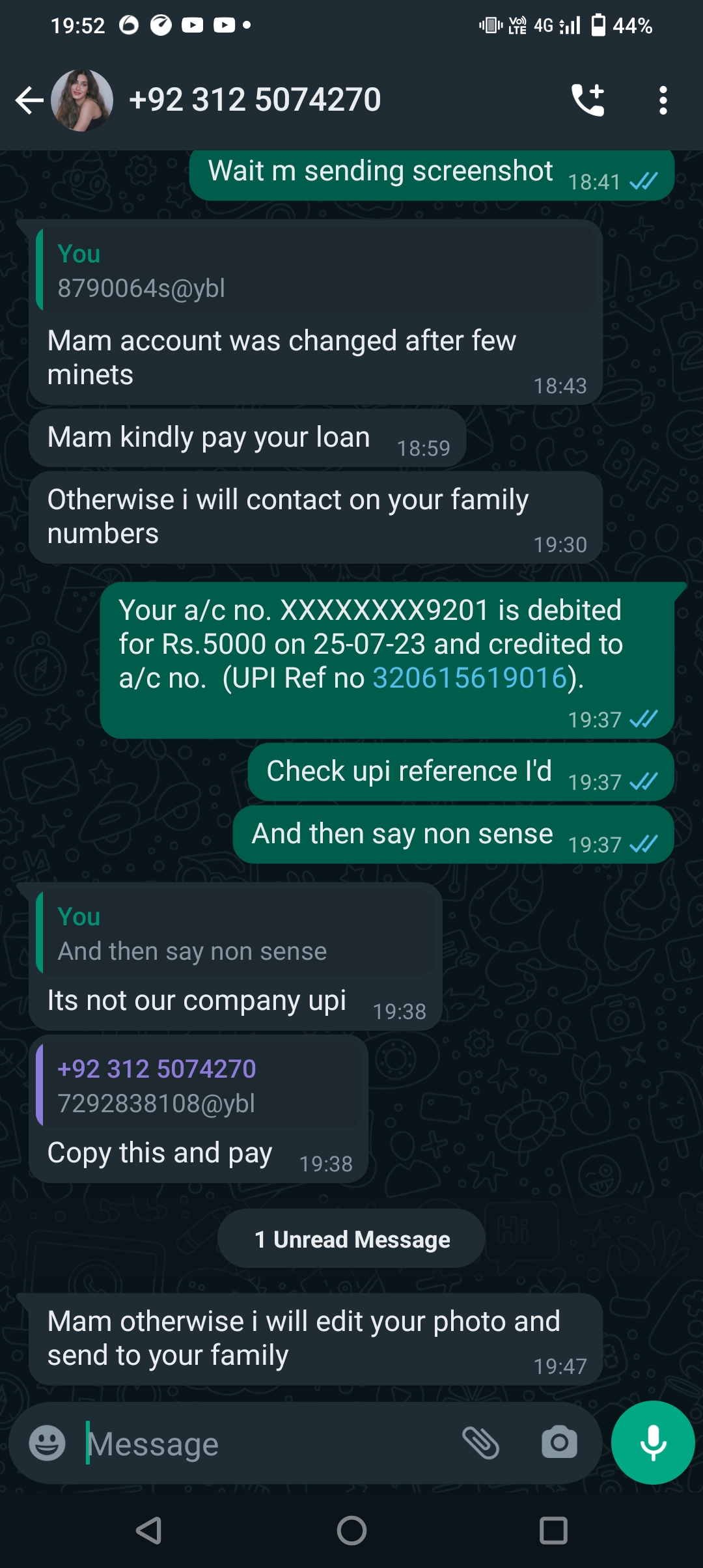Screen dimensions: 703x1568
Task: Open the attachment paperclip menu
Action: [x=480, y=1442]
